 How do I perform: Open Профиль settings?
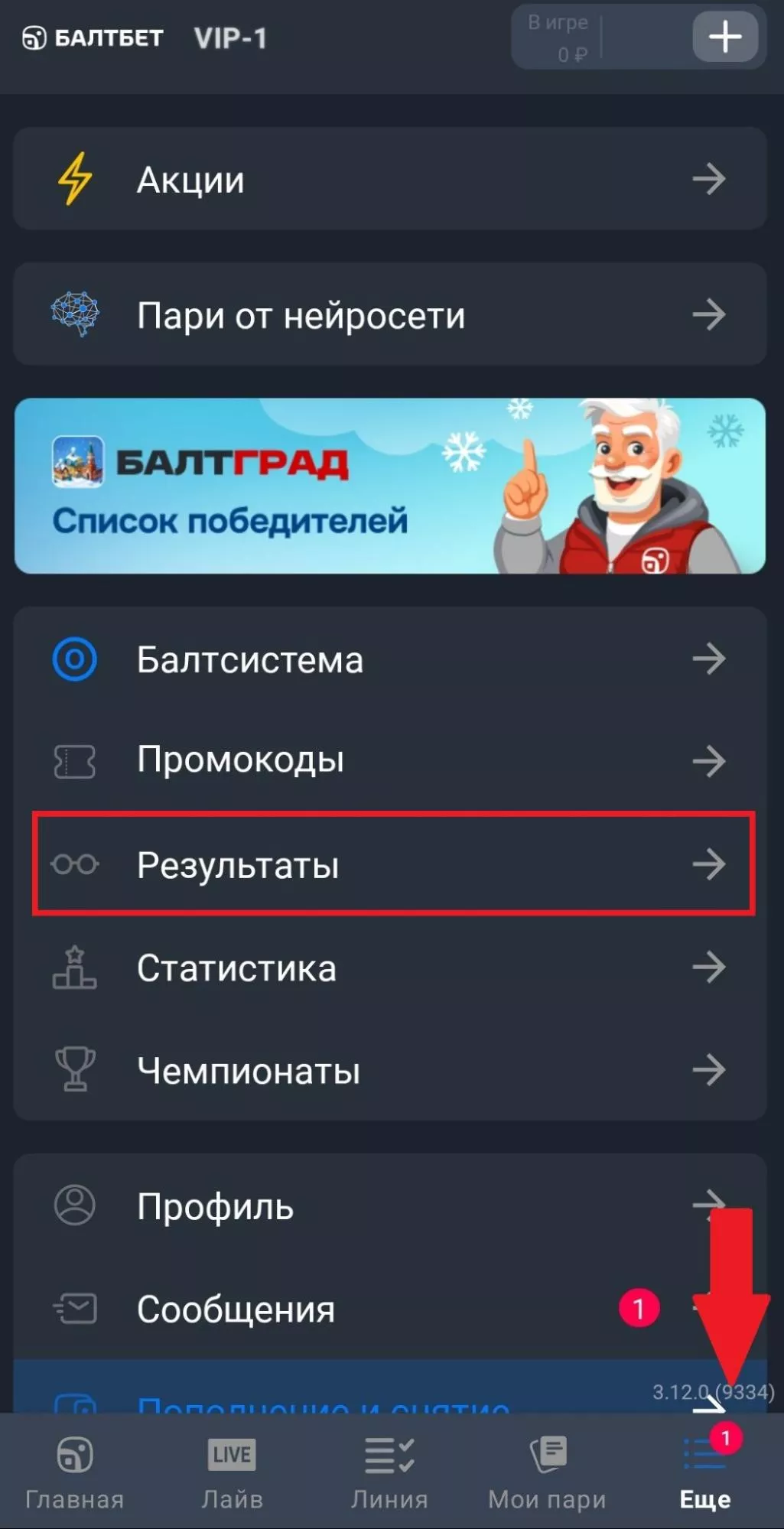(x=367, y=1206)
